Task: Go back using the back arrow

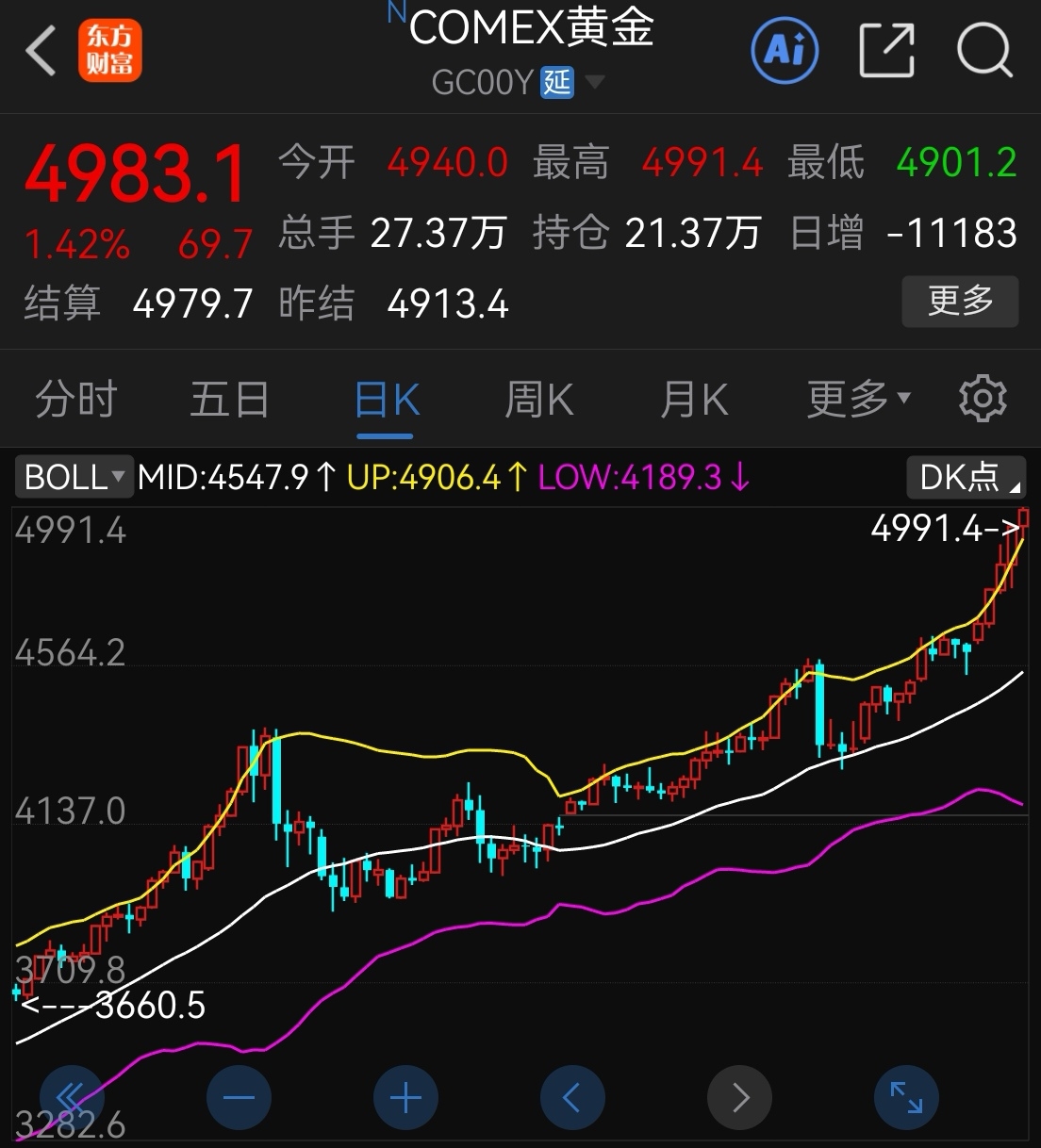Action: [40, 50]
